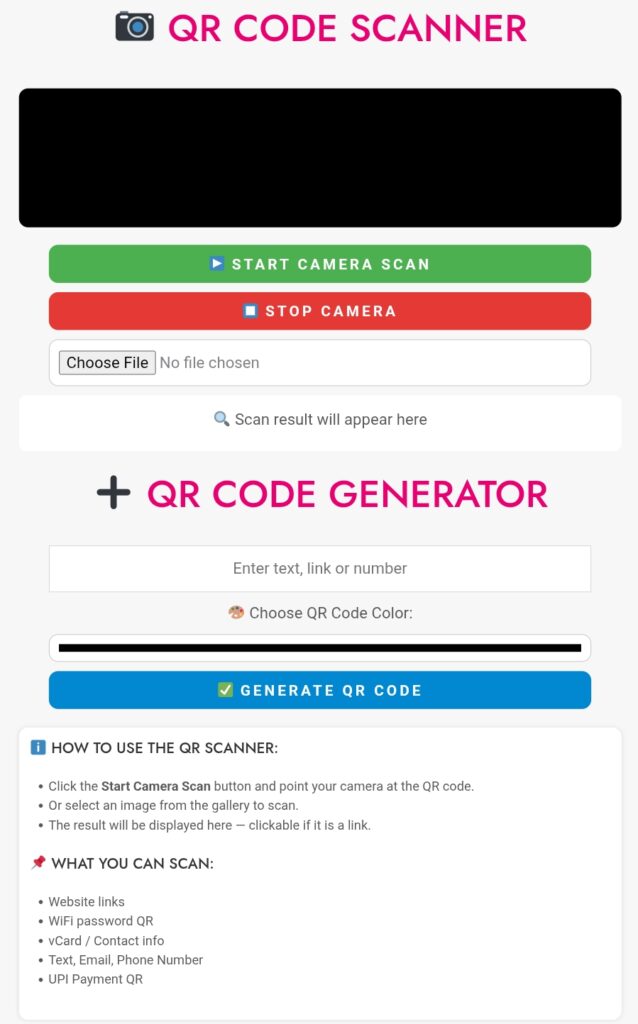This screenshot has width=638, height=1024.
Task: Start the camera scan
Action: [x=320, y=264]
